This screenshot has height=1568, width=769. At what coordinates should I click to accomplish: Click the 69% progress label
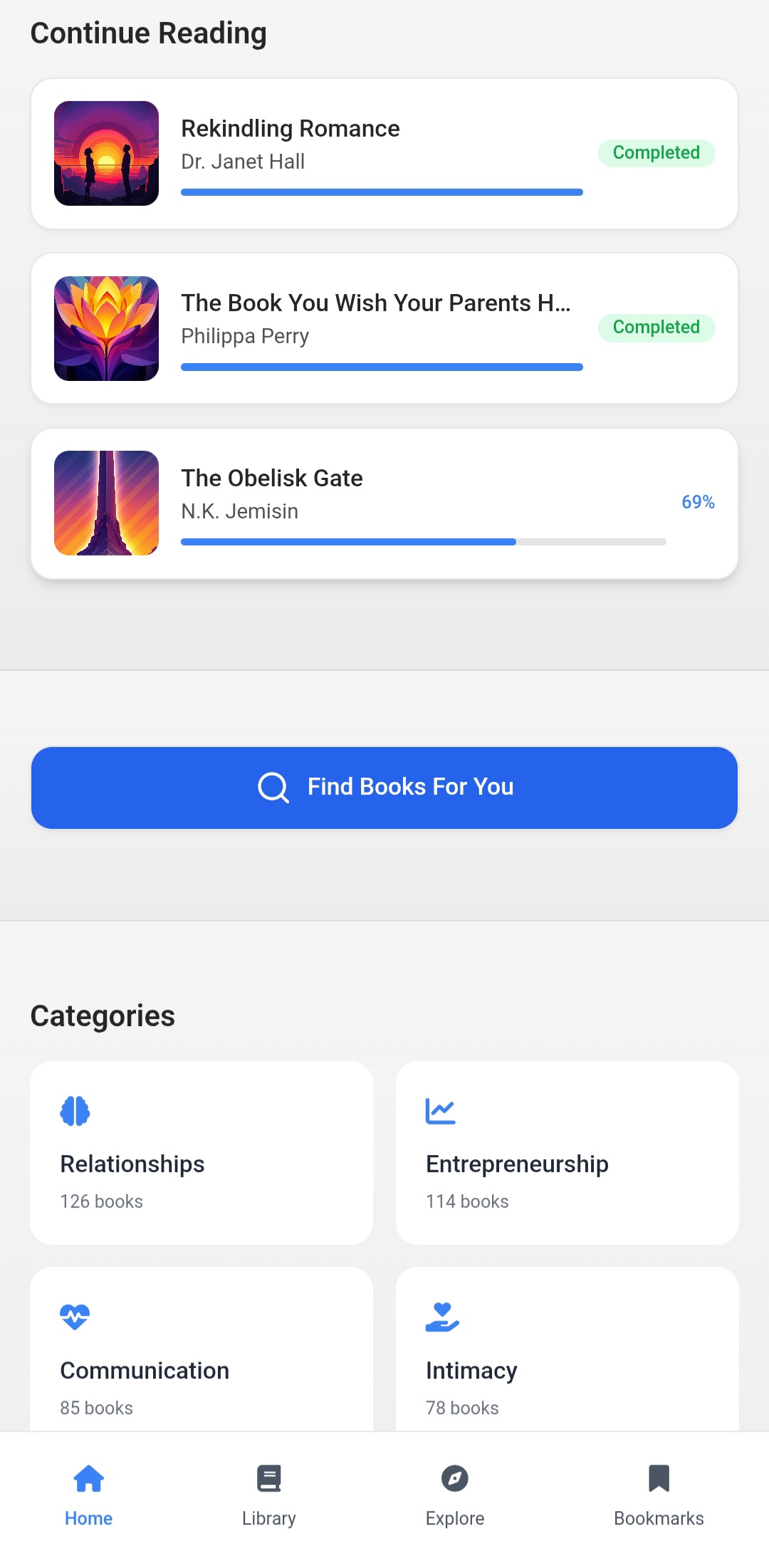click(x=697, y=502)
